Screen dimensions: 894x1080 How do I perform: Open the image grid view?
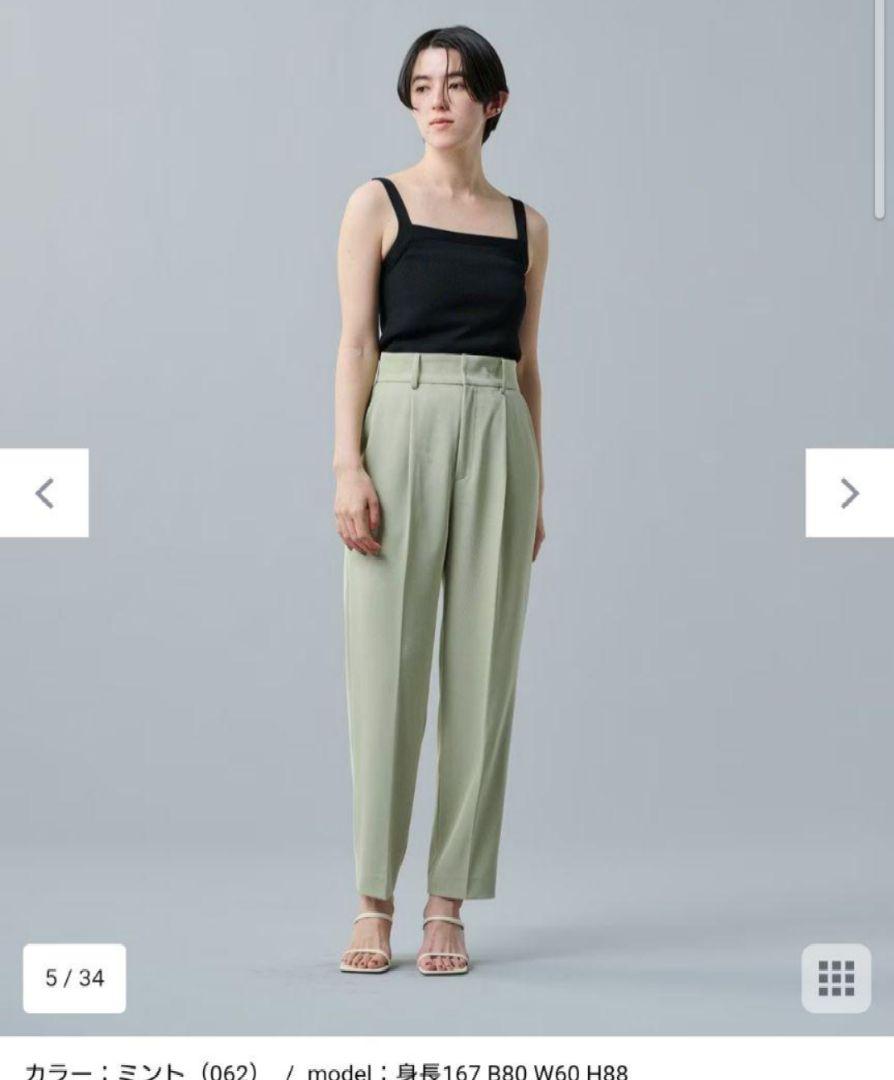836,978
